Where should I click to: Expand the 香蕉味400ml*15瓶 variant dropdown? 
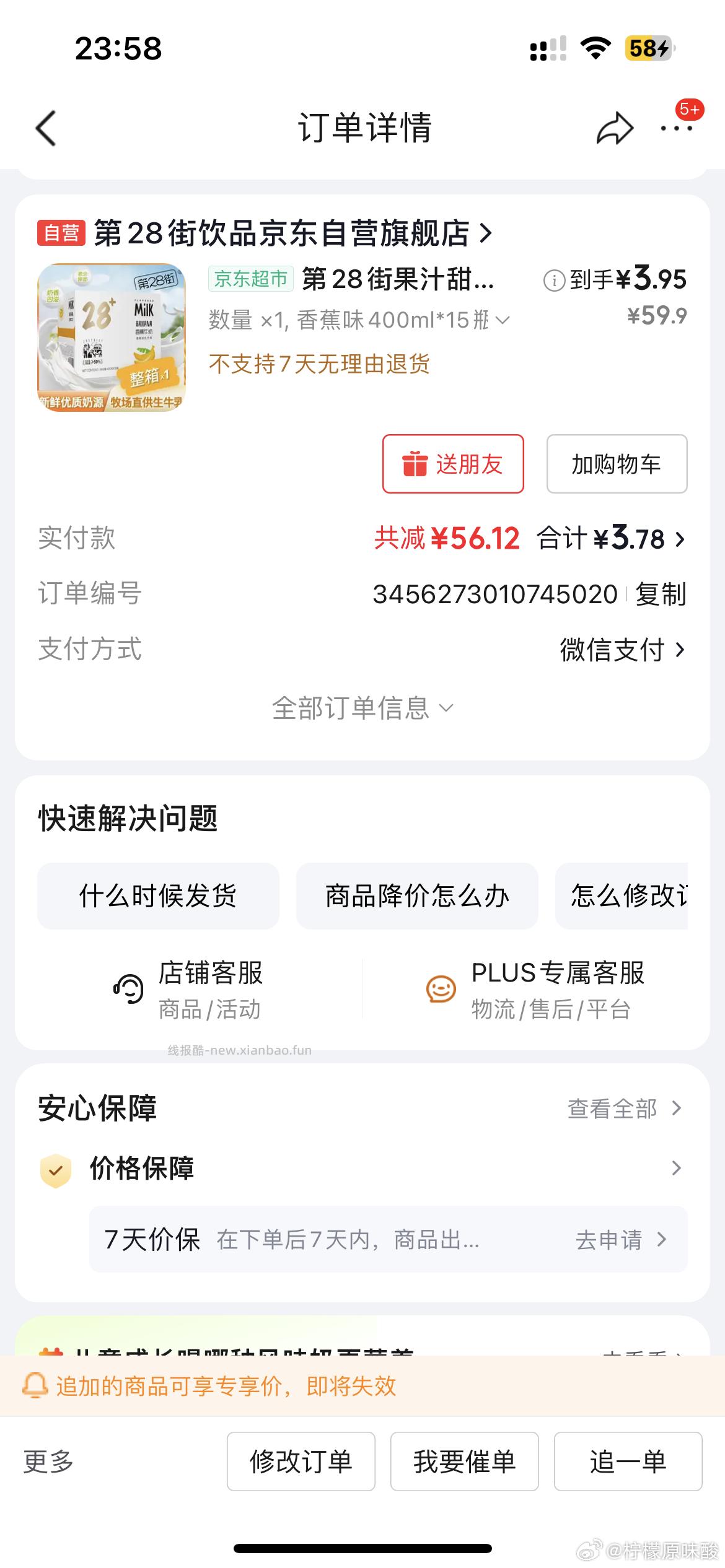point(502,320)
